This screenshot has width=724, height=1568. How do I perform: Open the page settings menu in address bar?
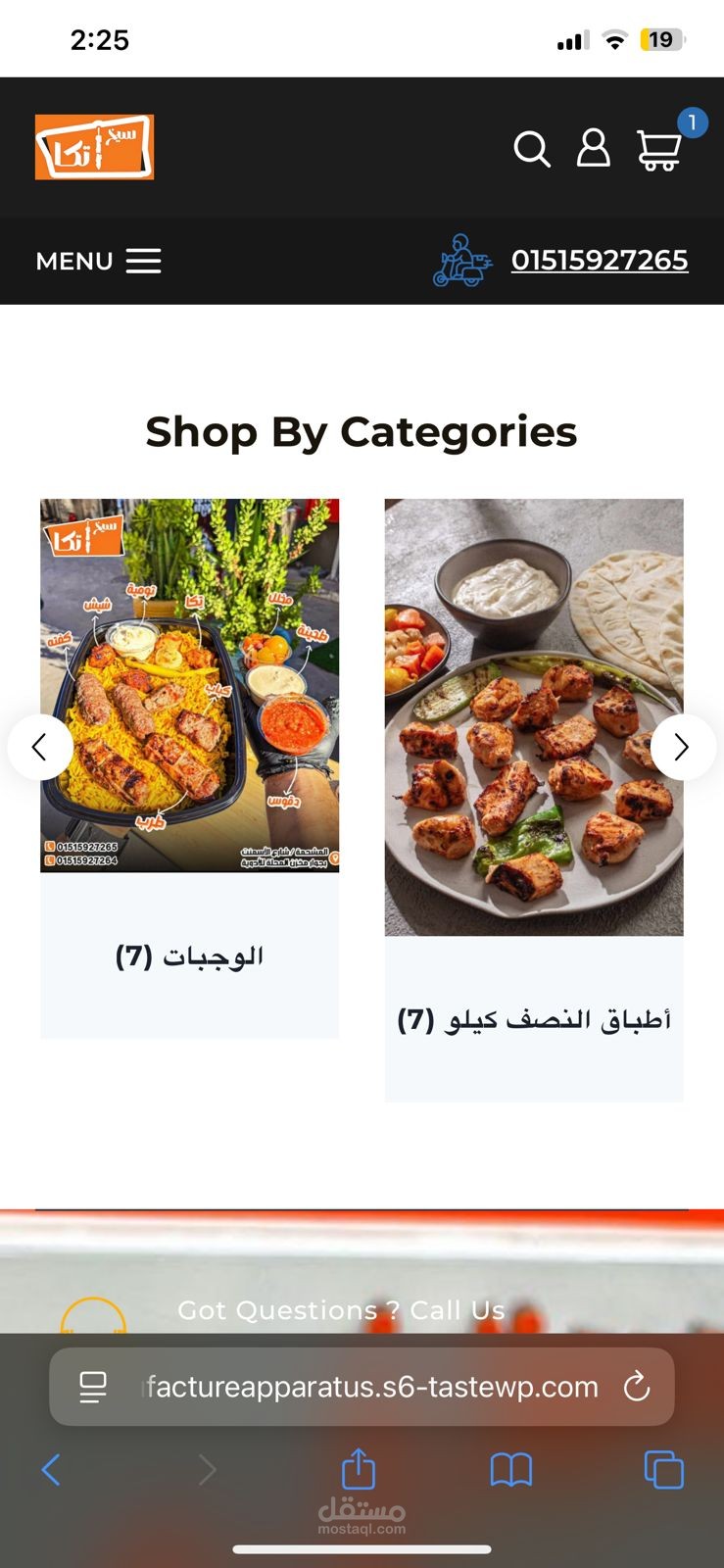(x=93, y=1387)
